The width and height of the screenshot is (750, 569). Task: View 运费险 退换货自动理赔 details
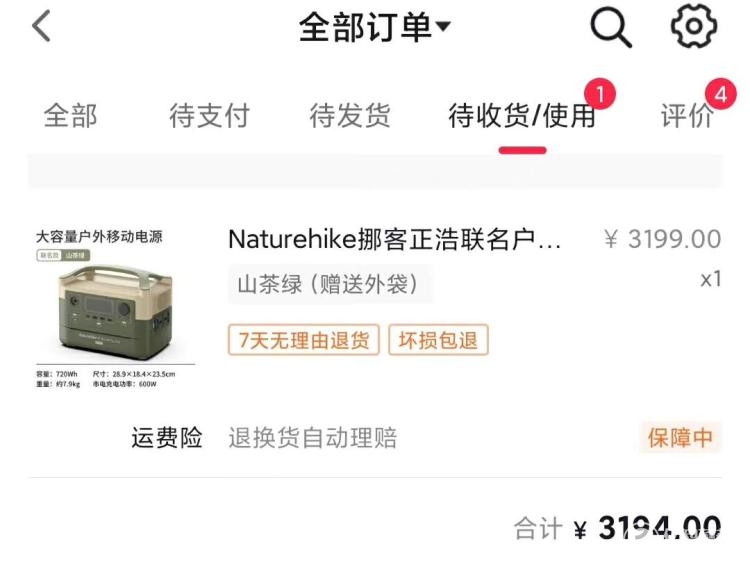click(312, 438)
